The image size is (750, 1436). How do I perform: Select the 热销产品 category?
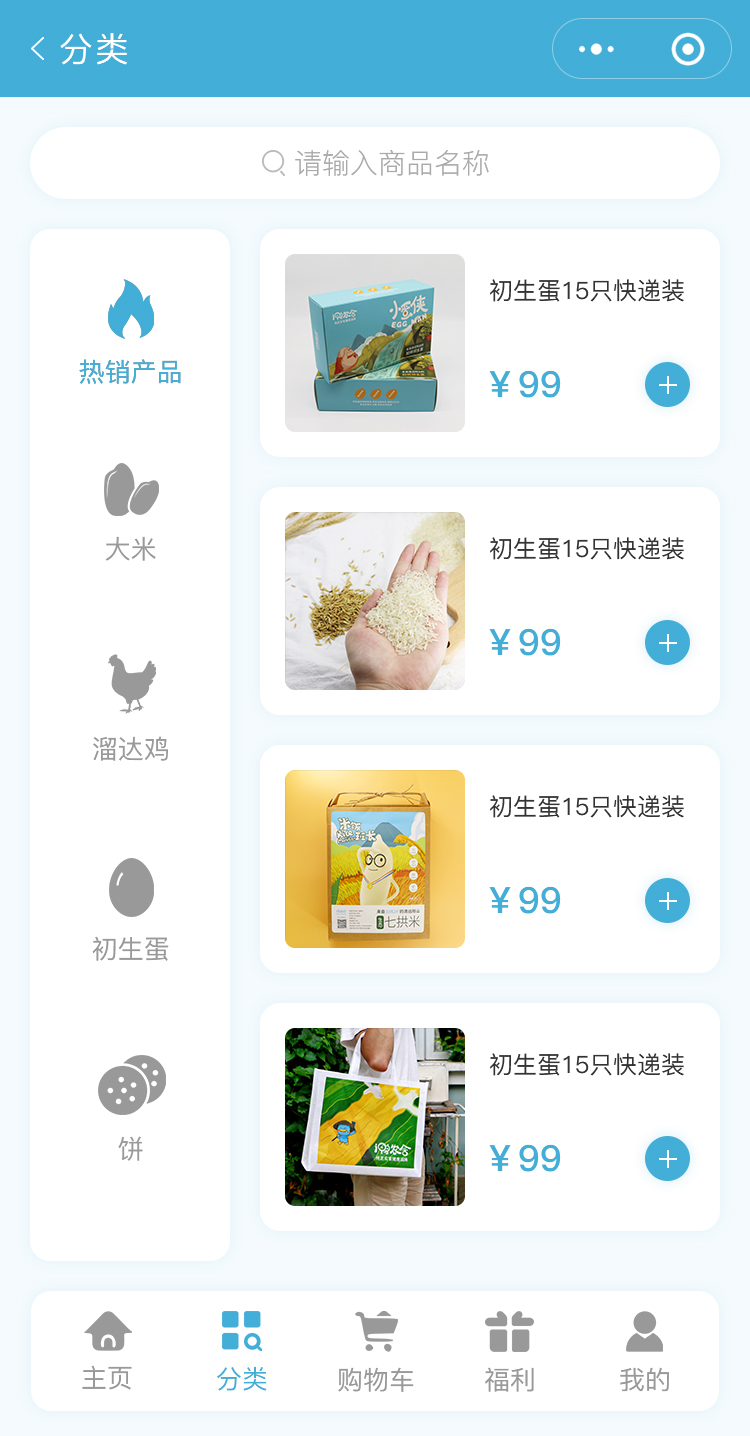(130, 332)
